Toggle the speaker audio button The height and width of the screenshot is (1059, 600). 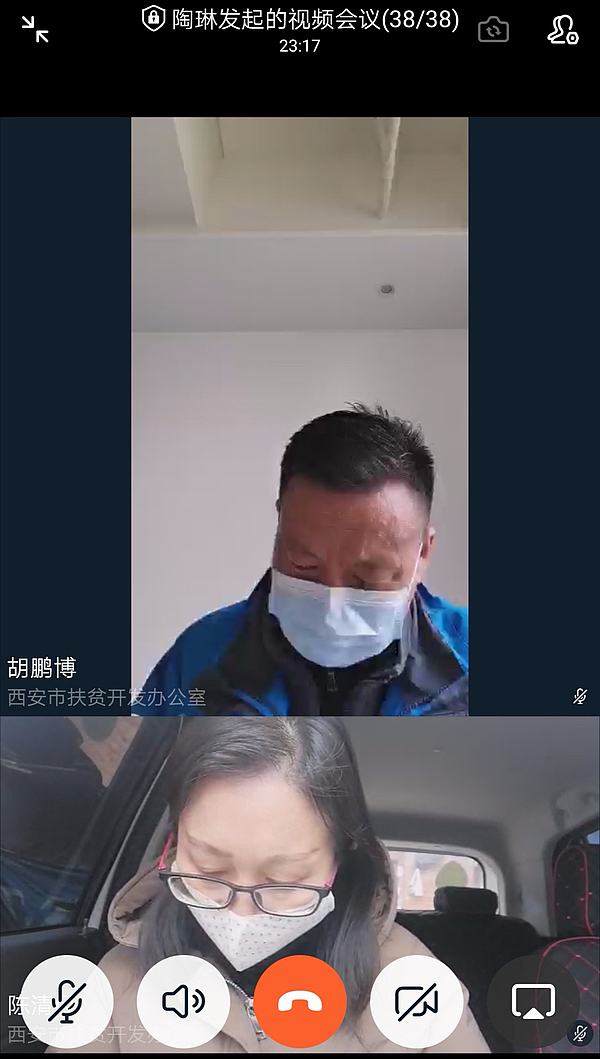click(183, 1001)
